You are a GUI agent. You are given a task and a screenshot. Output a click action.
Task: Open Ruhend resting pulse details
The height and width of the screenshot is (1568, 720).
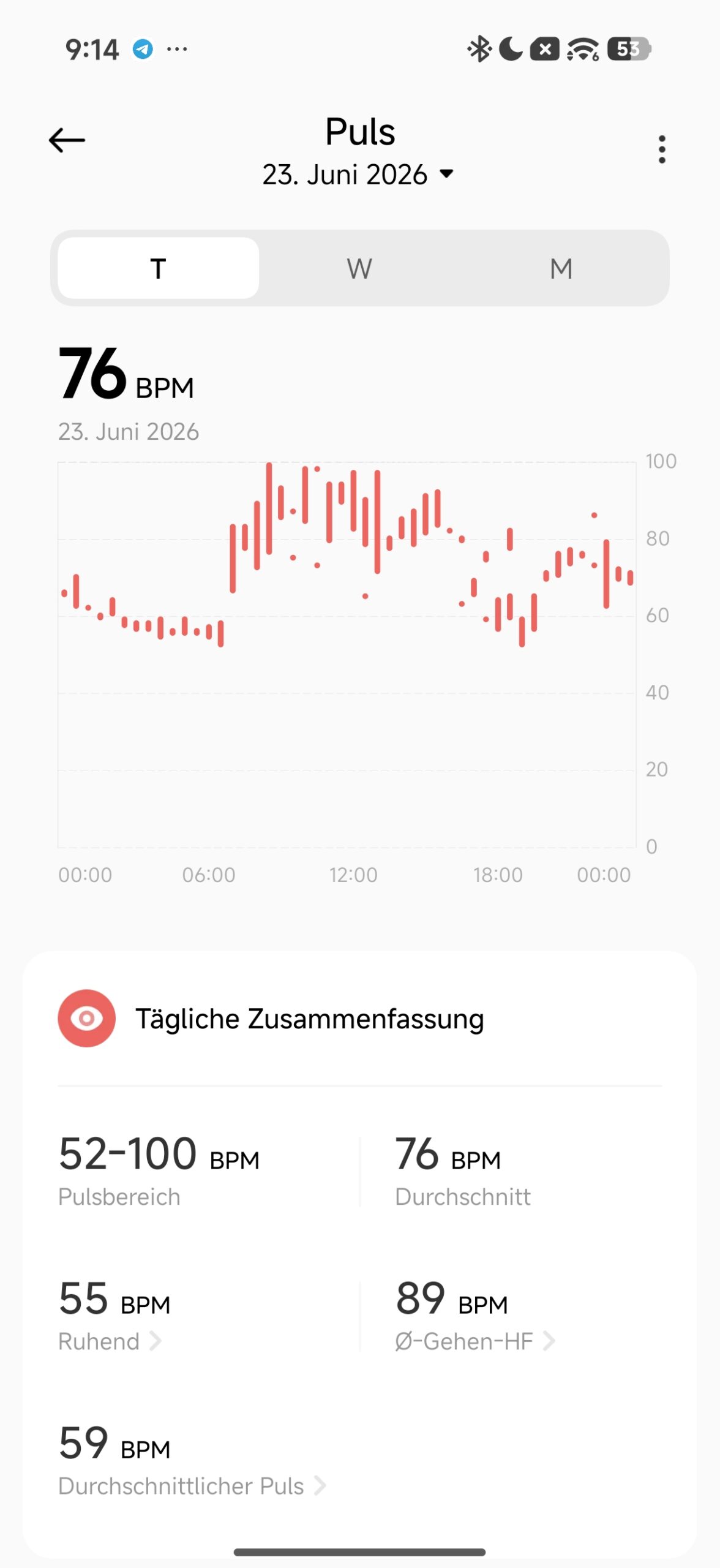pyautogui.click(x=110, y=1341)
